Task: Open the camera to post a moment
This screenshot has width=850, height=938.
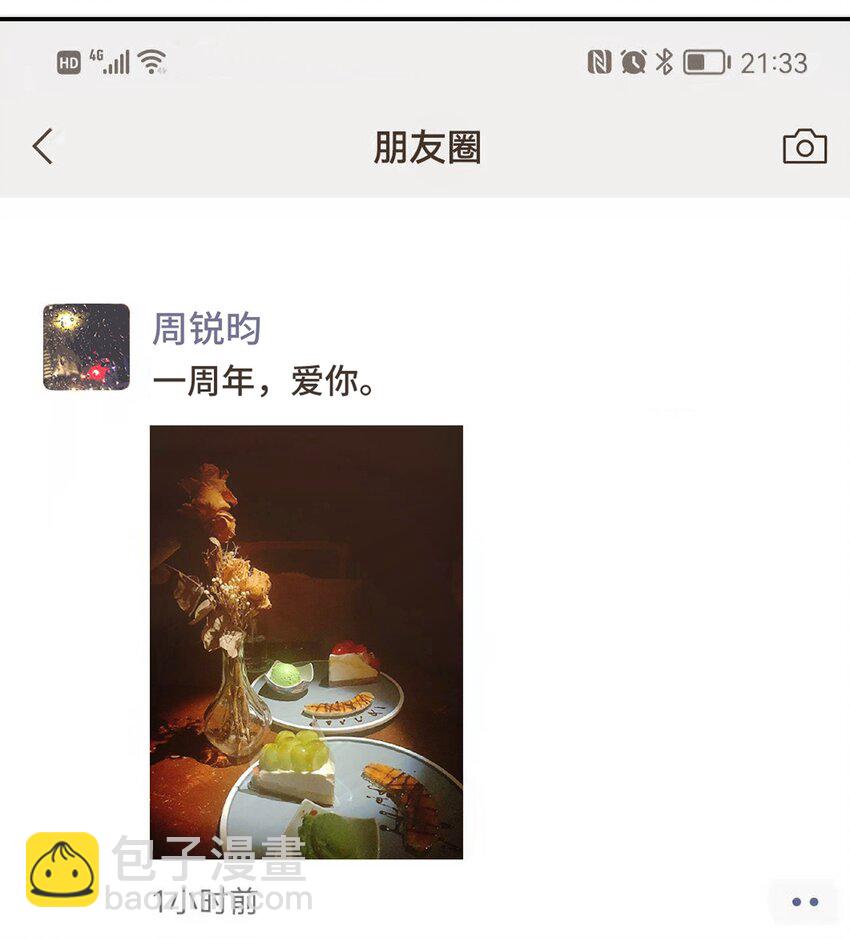Action: (x=804, y=147)
